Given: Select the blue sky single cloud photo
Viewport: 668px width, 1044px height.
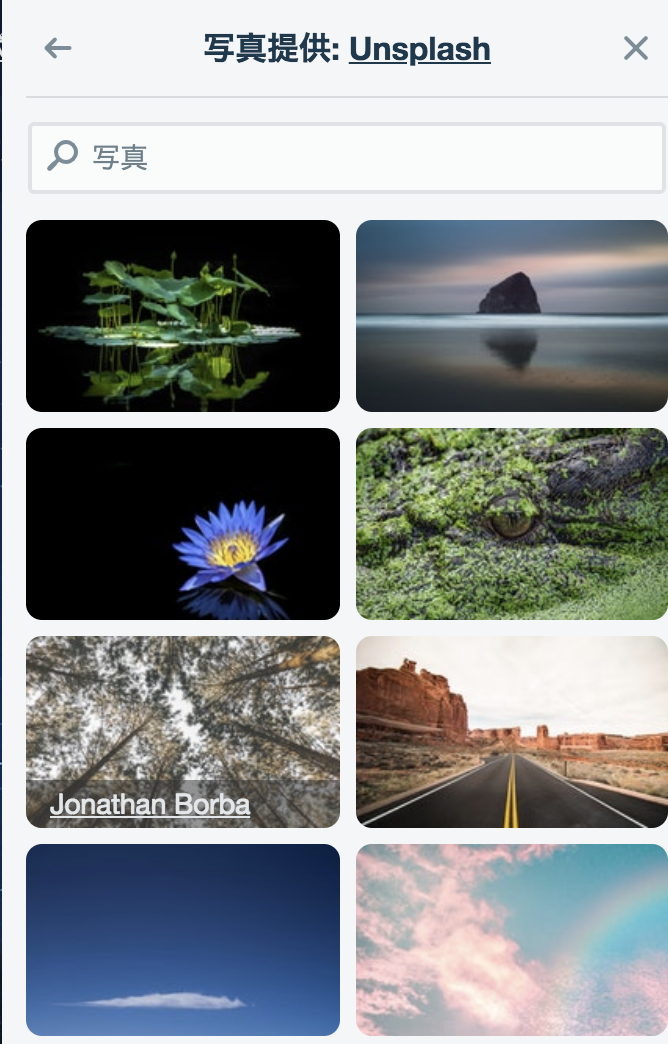Looking at the screenshot, I should pos(183,939).
